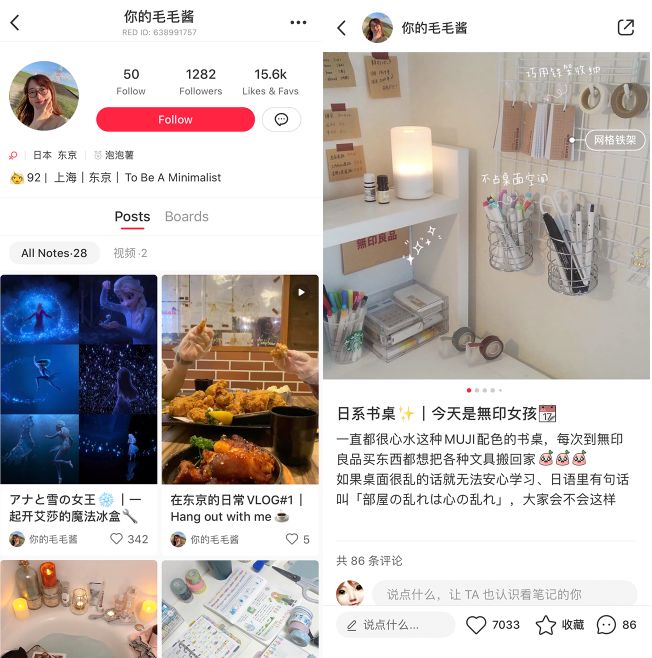Like the Tokyo VLOG#1 post
Viewport: 652px width, 658px height.
tap(292, 539)
